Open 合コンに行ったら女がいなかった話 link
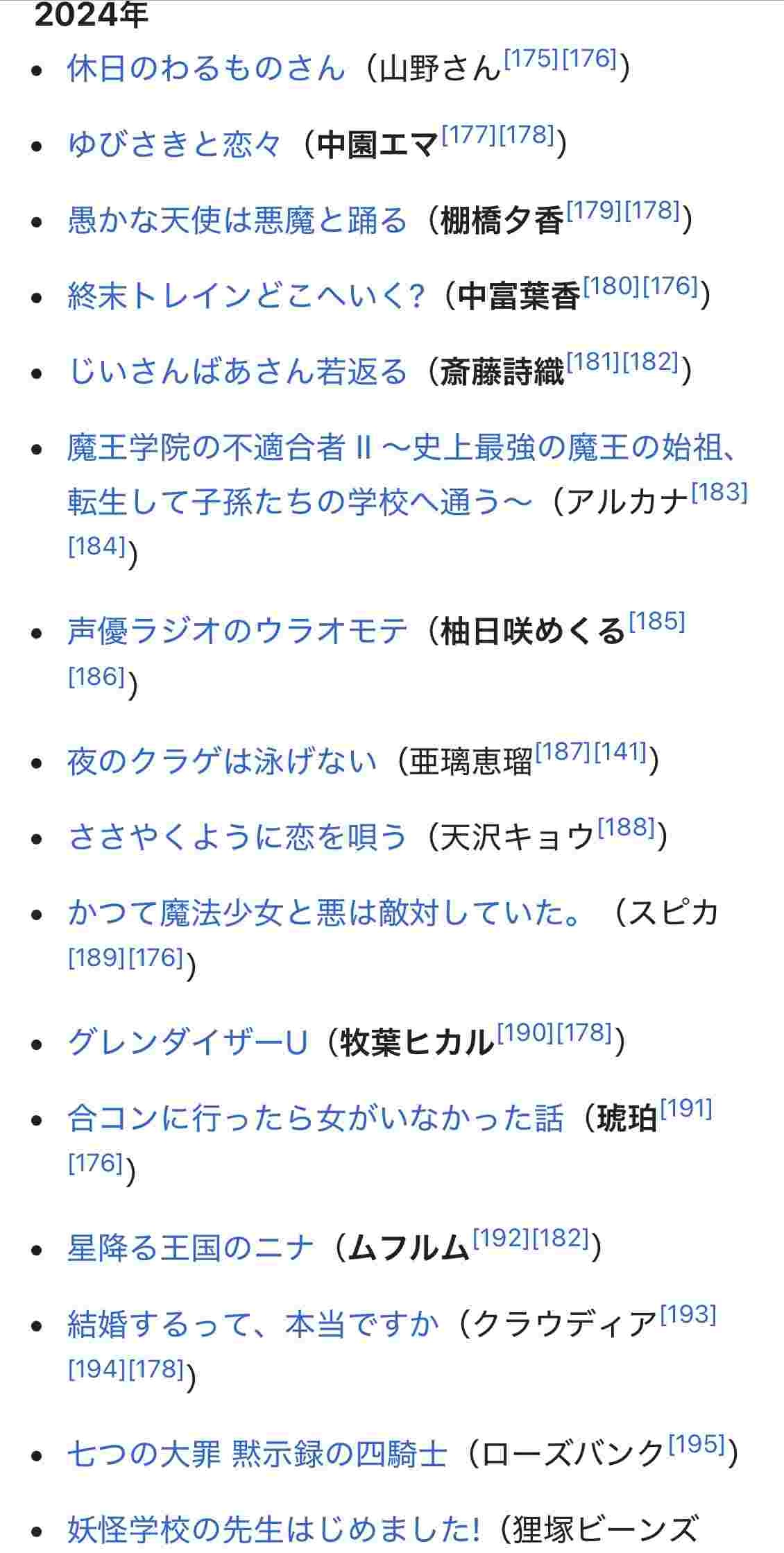Screen dimensions: 784x1553 (x=316, y=1119)
